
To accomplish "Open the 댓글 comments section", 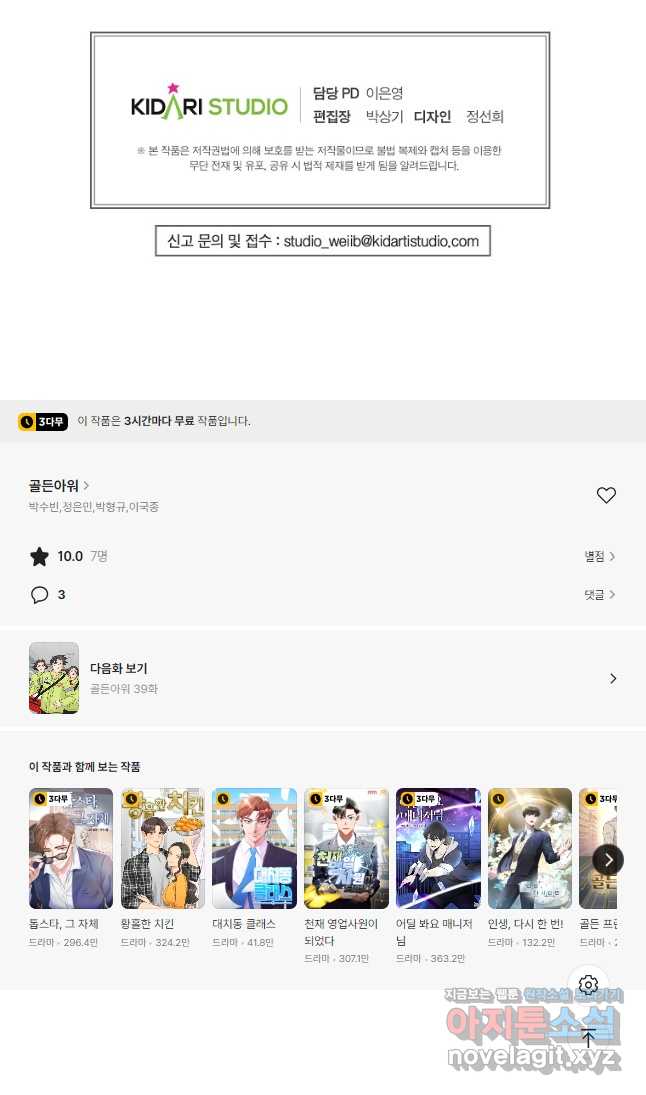I will tap(599, 595).
